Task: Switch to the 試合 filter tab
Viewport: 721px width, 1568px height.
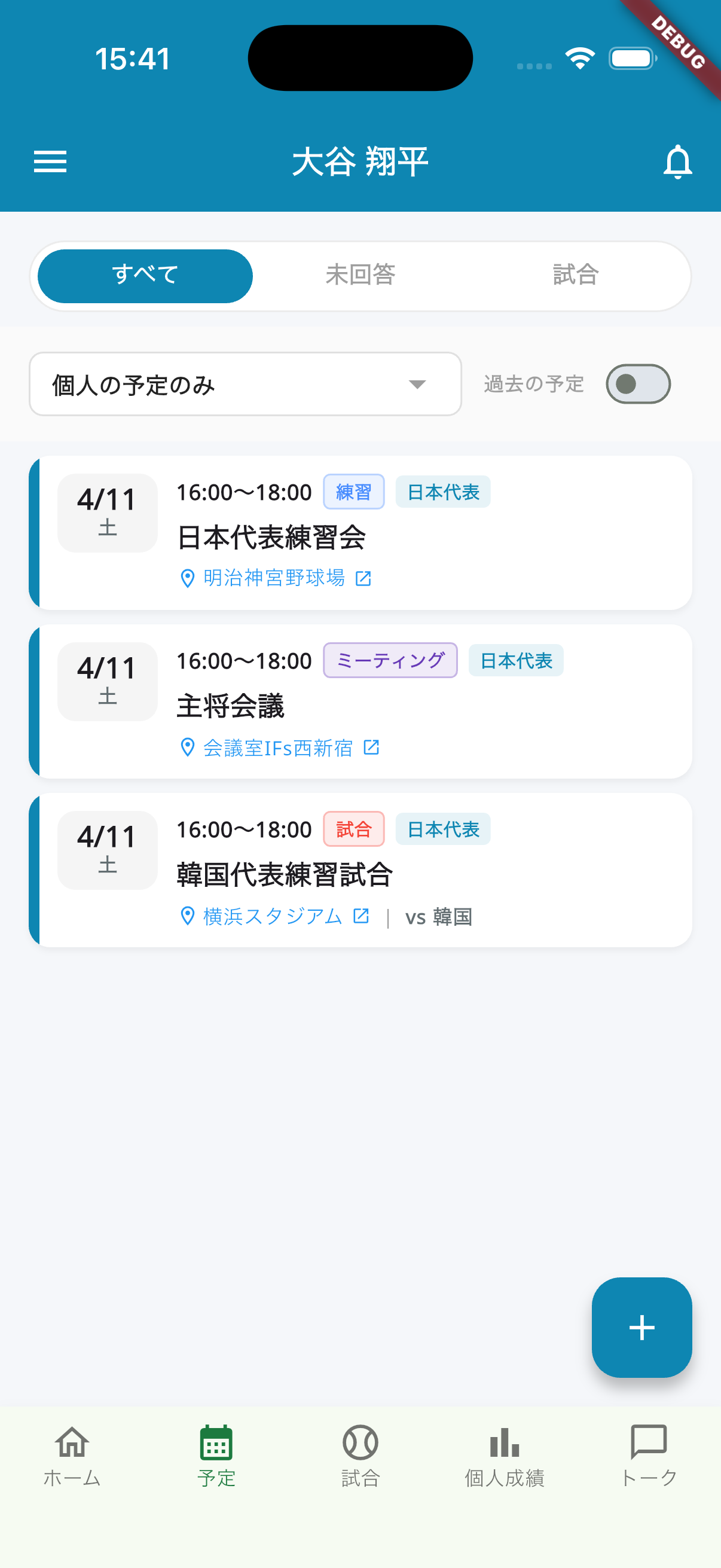Action: point(575,275)
